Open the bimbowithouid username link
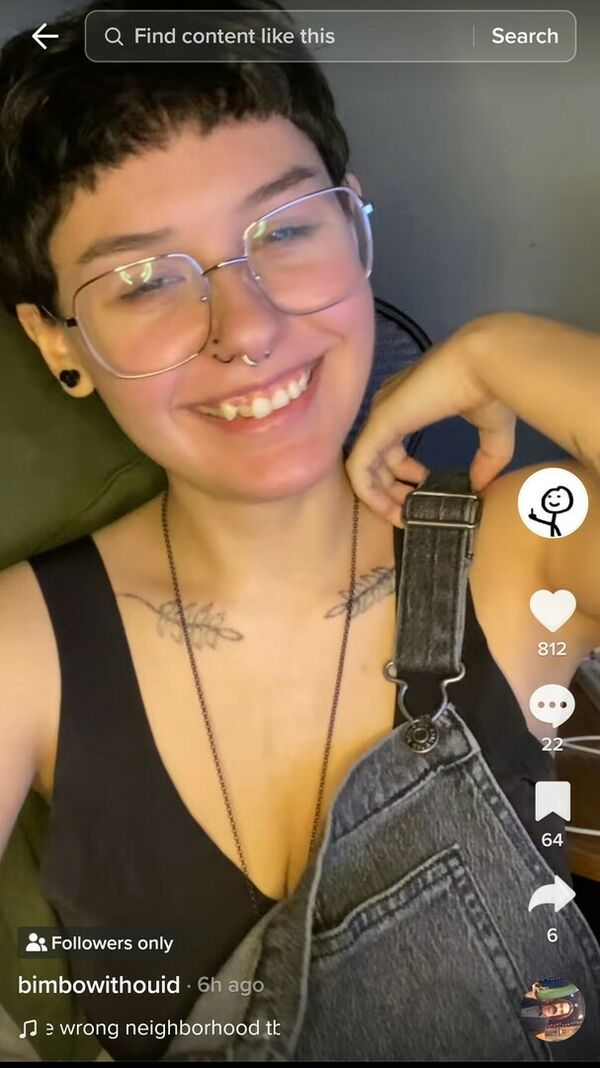 (99, 985)
